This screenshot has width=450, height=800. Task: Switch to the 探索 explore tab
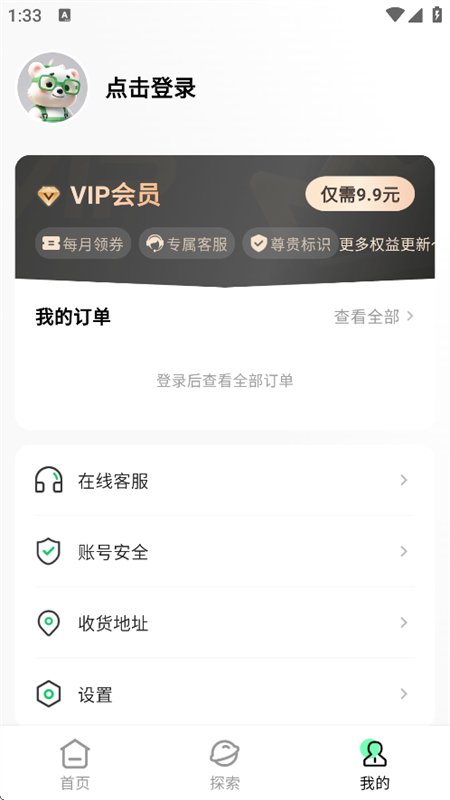224,764
